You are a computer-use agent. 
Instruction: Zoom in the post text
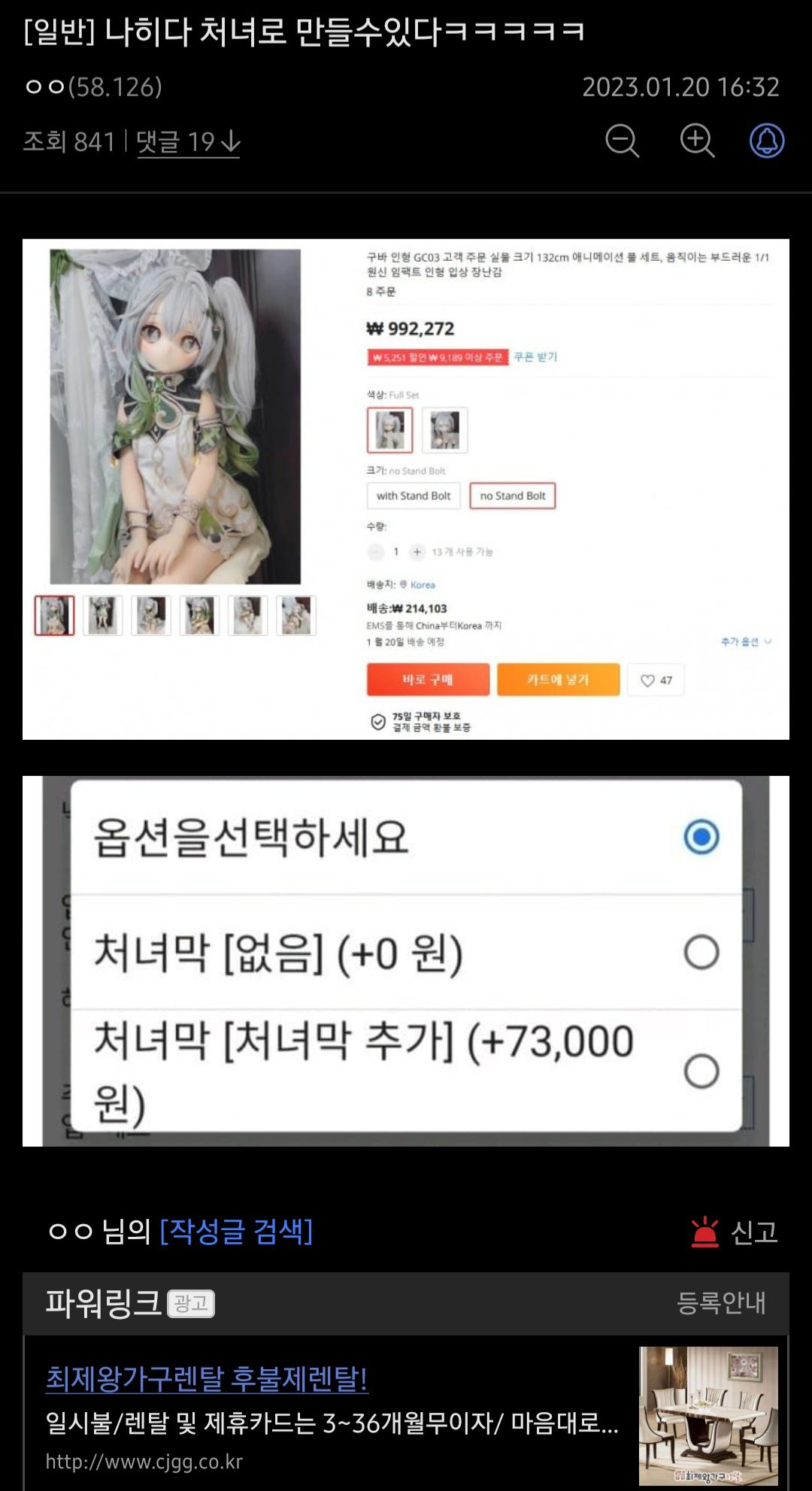coord(697,141)
